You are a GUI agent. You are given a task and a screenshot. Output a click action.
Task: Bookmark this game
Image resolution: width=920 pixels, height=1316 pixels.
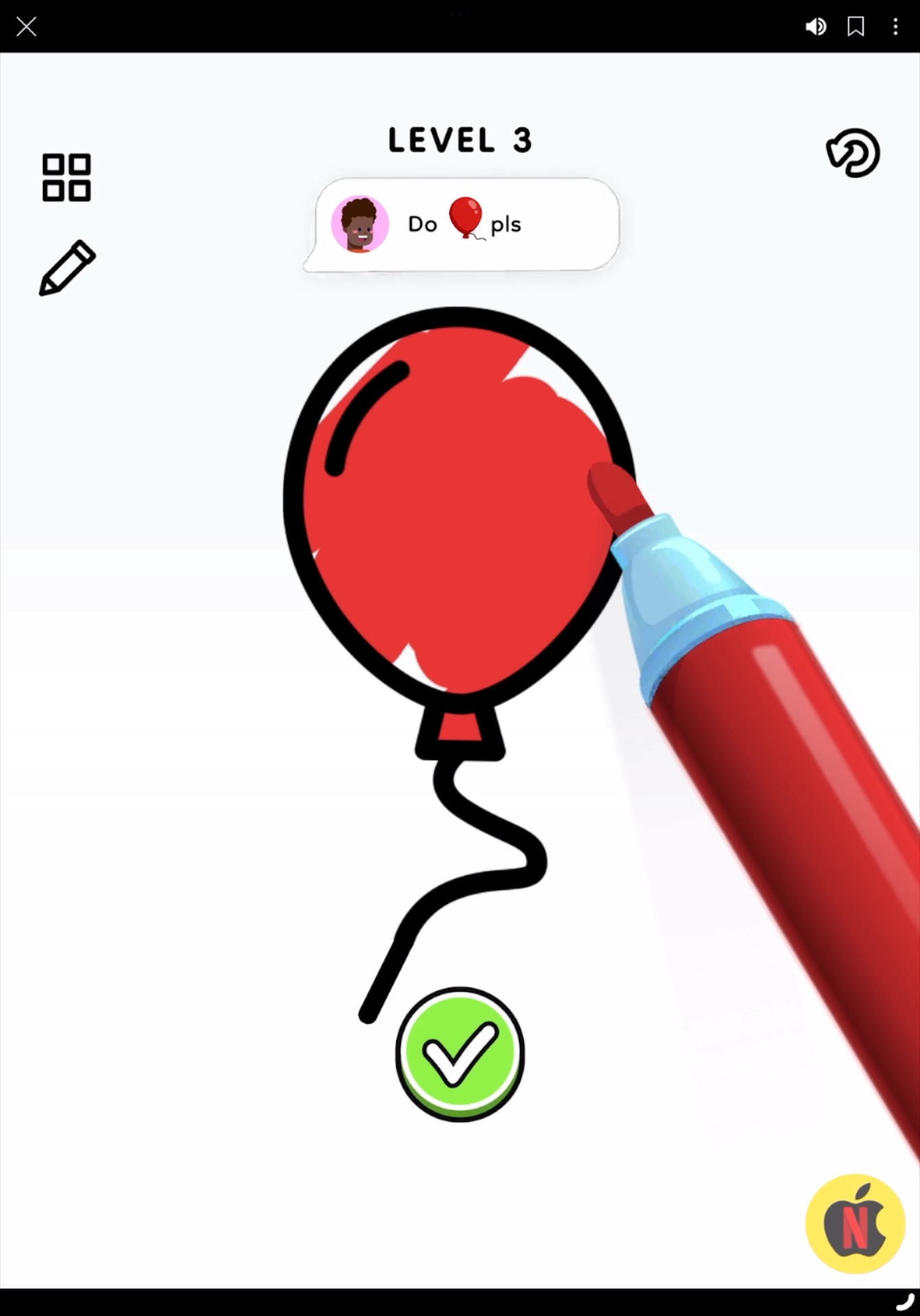point(856,27)
